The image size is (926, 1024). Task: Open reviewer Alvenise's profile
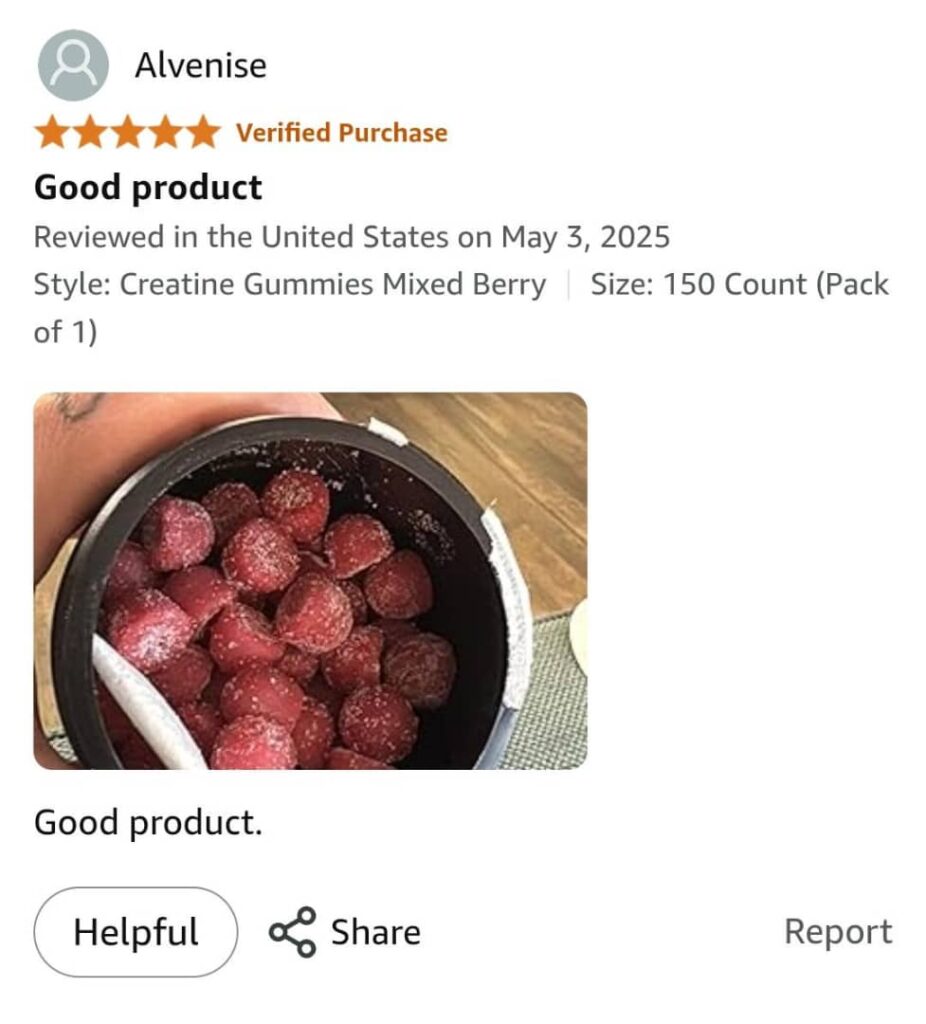tap(200, 66)
